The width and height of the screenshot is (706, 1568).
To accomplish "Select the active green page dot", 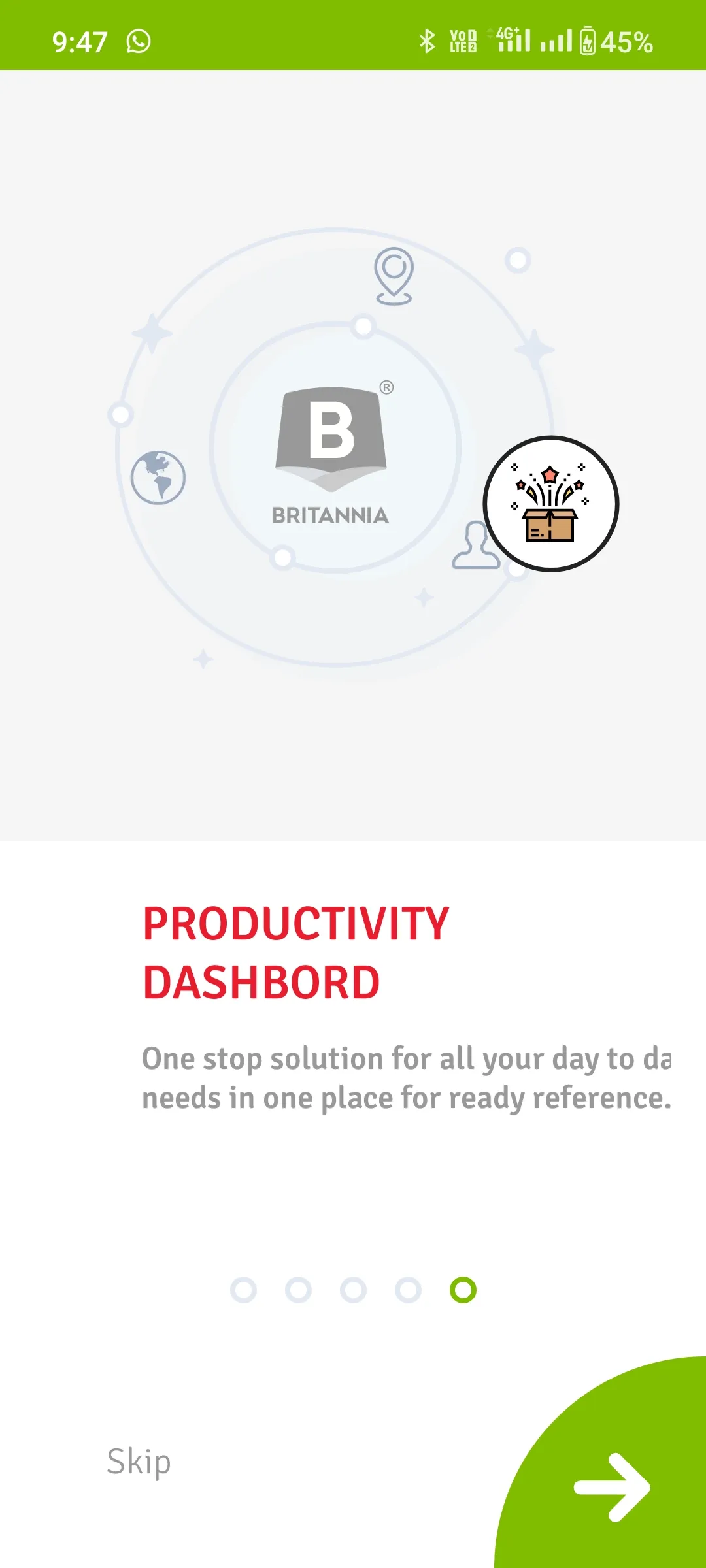I will coord(463,1290).
